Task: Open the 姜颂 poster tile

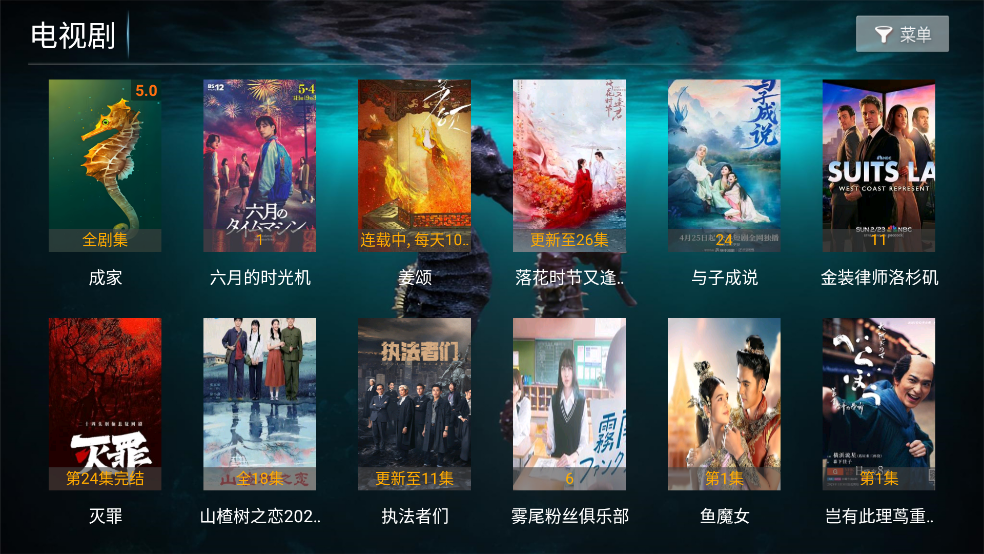Action: 414,166
